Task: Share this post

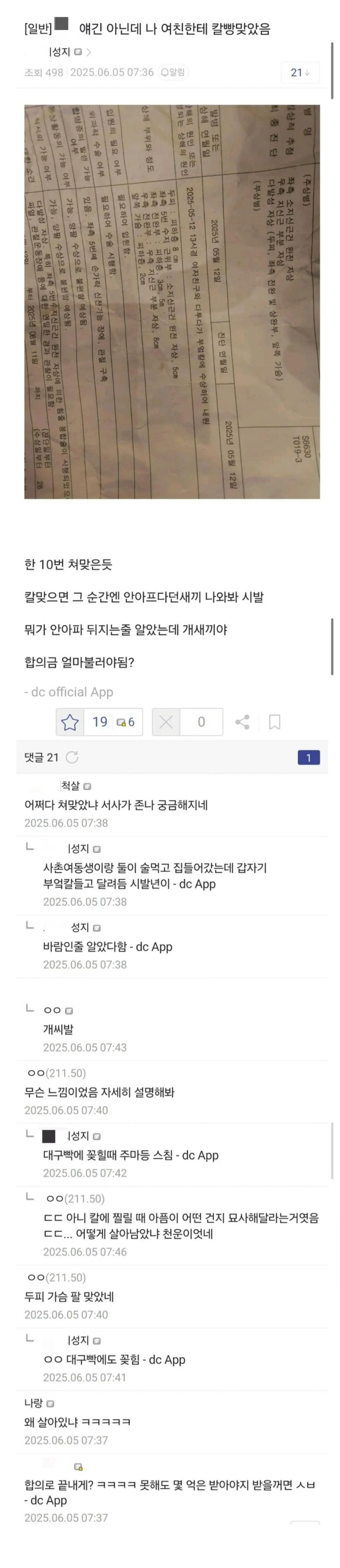Action: (242, 722)
